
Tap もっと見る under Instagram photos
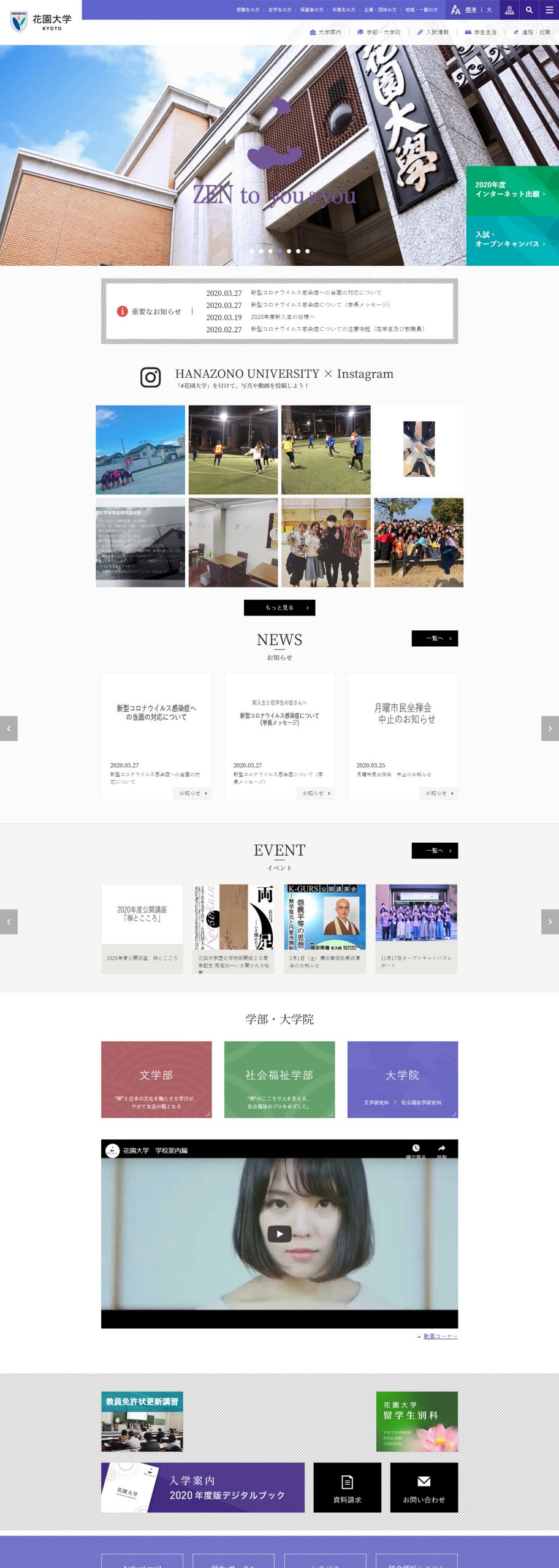(279, 608)
